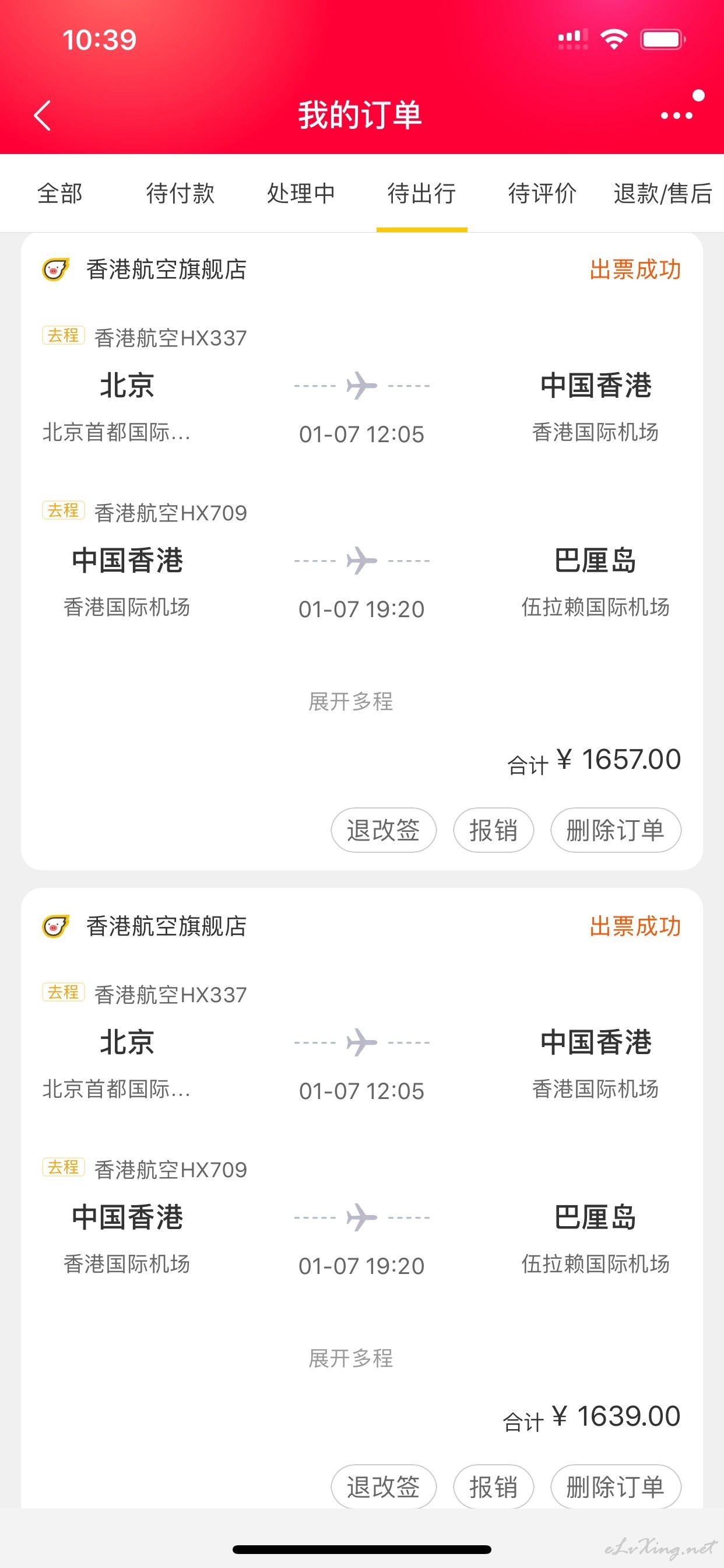Tap 报销 on the ¥1657.00 order

(493, 830)
